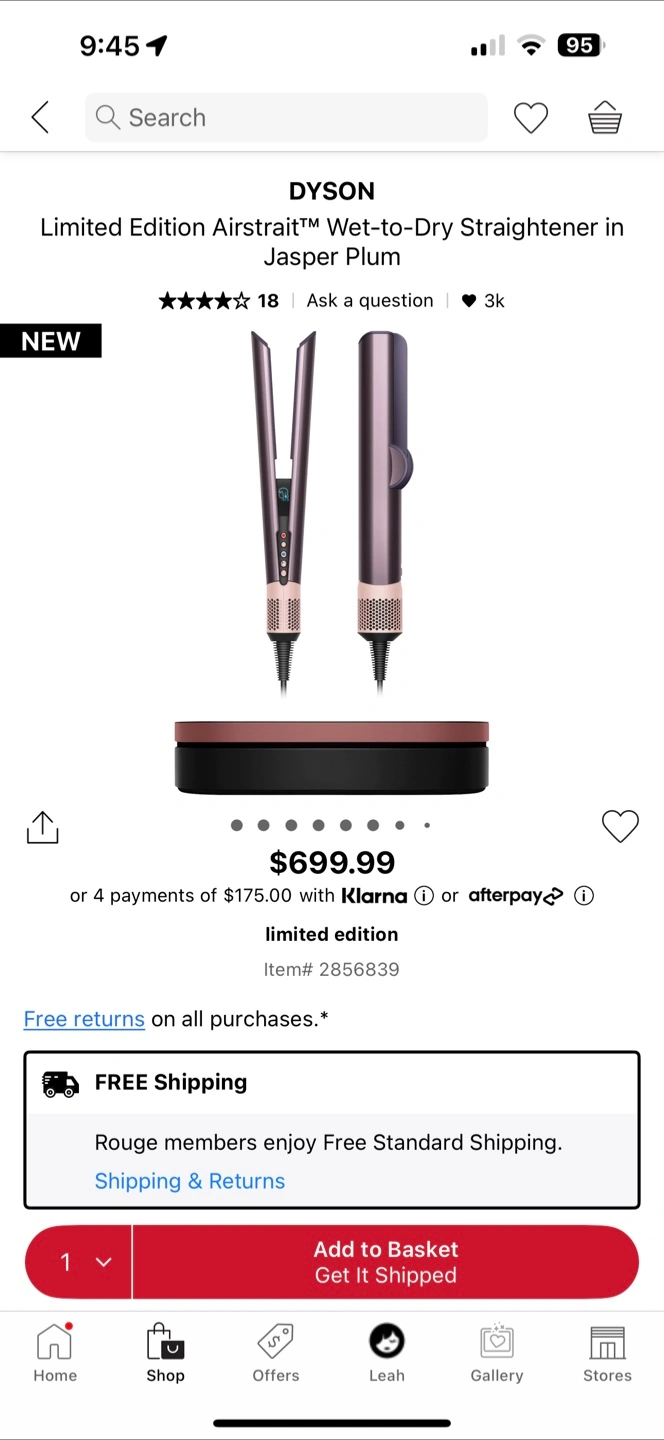Switch to the Gallery tab
Viewport: 664px width, 1440px height.
497,1354
